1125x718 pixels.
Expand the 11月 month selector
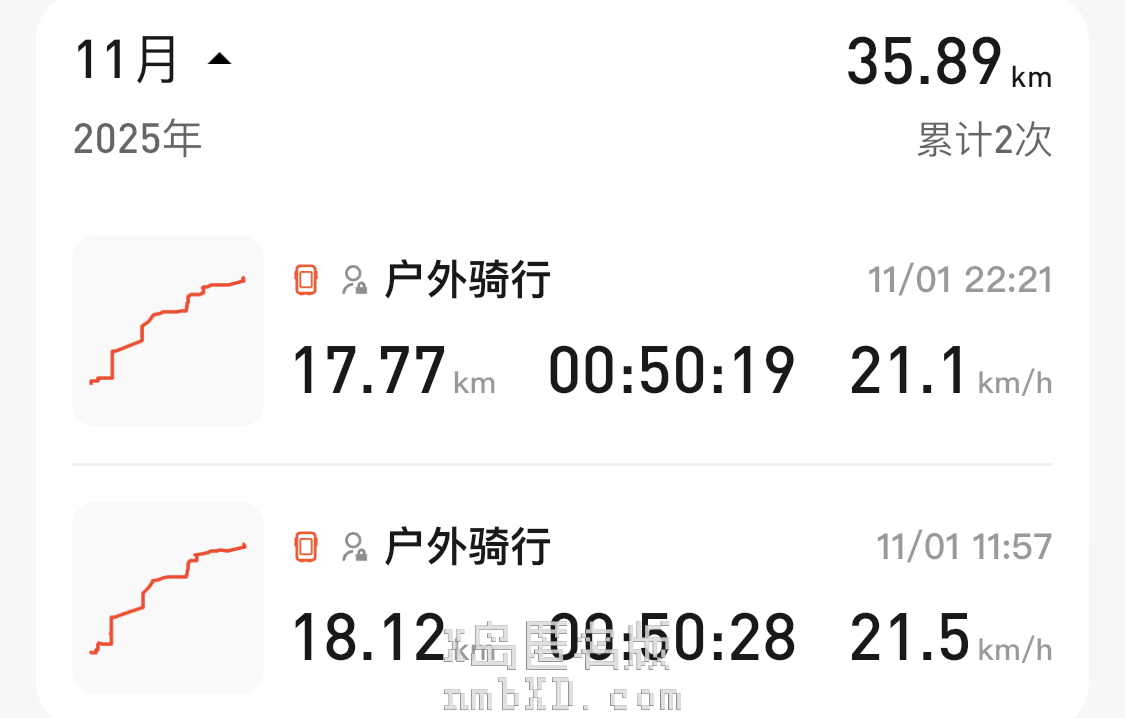tap(154, 60)
